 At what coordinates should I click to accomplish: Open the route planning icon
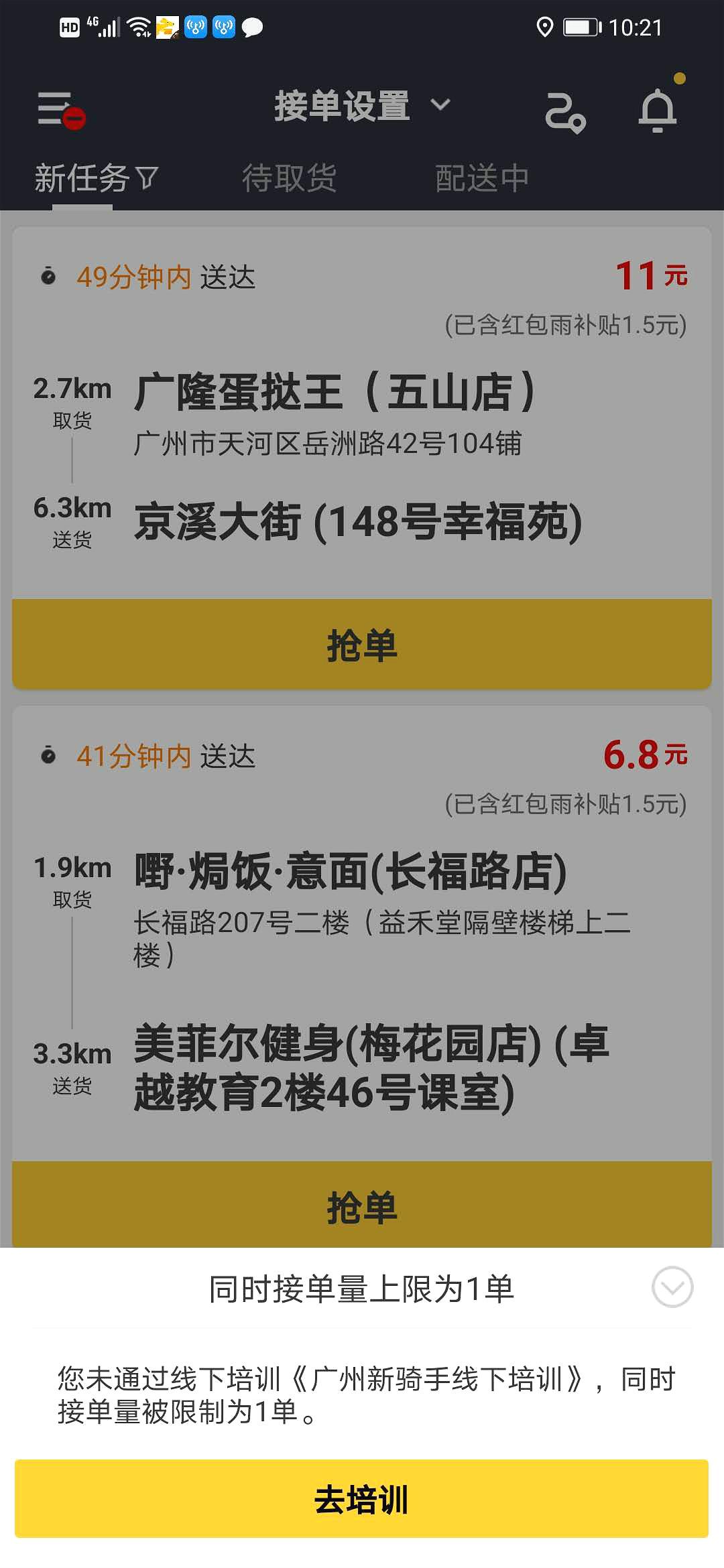coord(565,113)
